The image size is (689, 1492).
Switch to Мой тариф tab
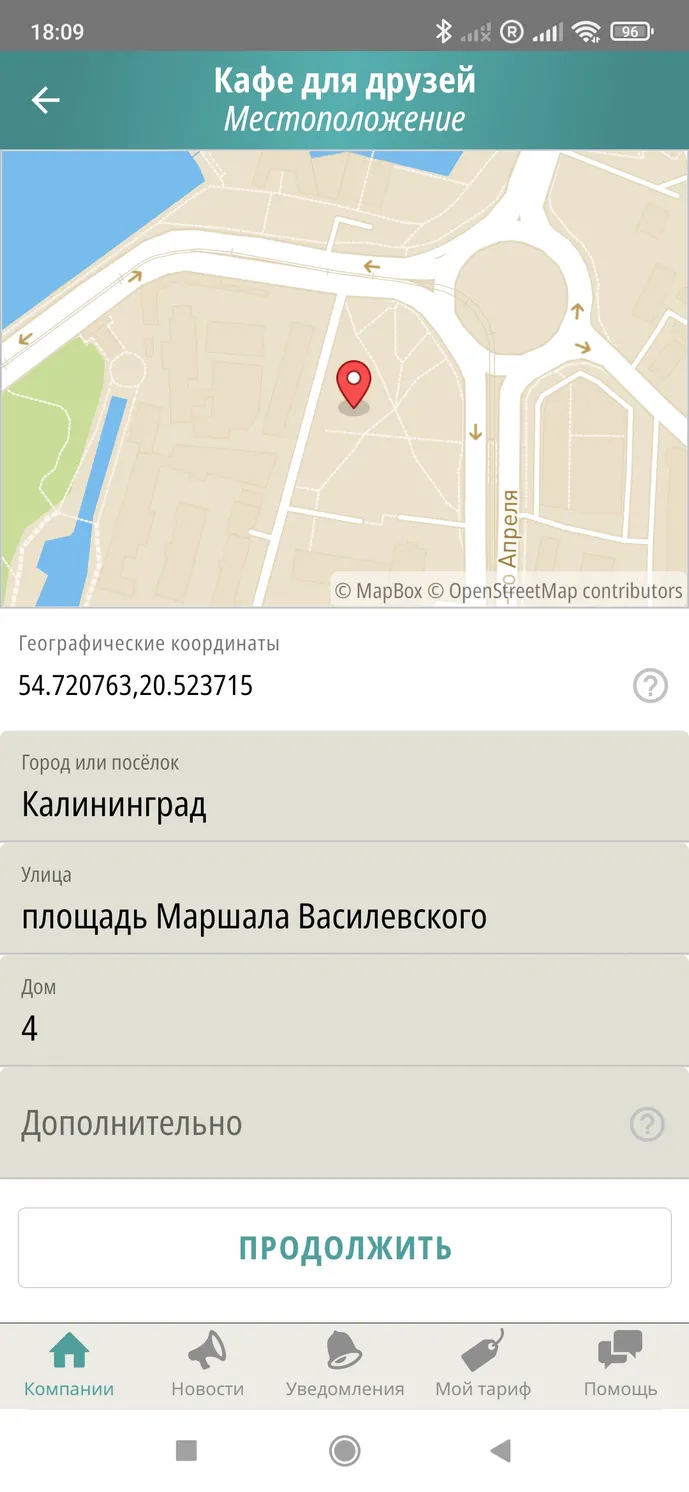pyautogui.click(x=483, y=1366)
